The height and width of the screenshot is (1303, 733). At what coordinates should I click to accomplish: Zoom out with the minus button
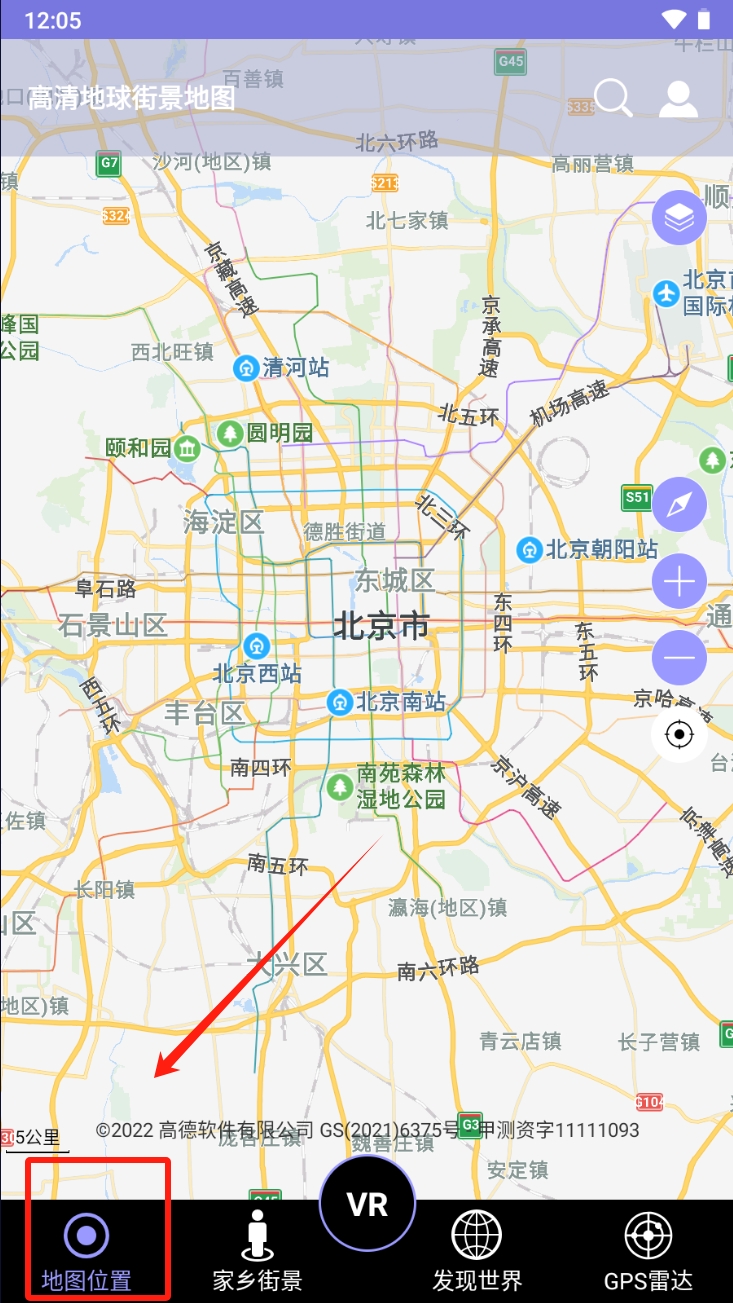(x=680, y=657)
